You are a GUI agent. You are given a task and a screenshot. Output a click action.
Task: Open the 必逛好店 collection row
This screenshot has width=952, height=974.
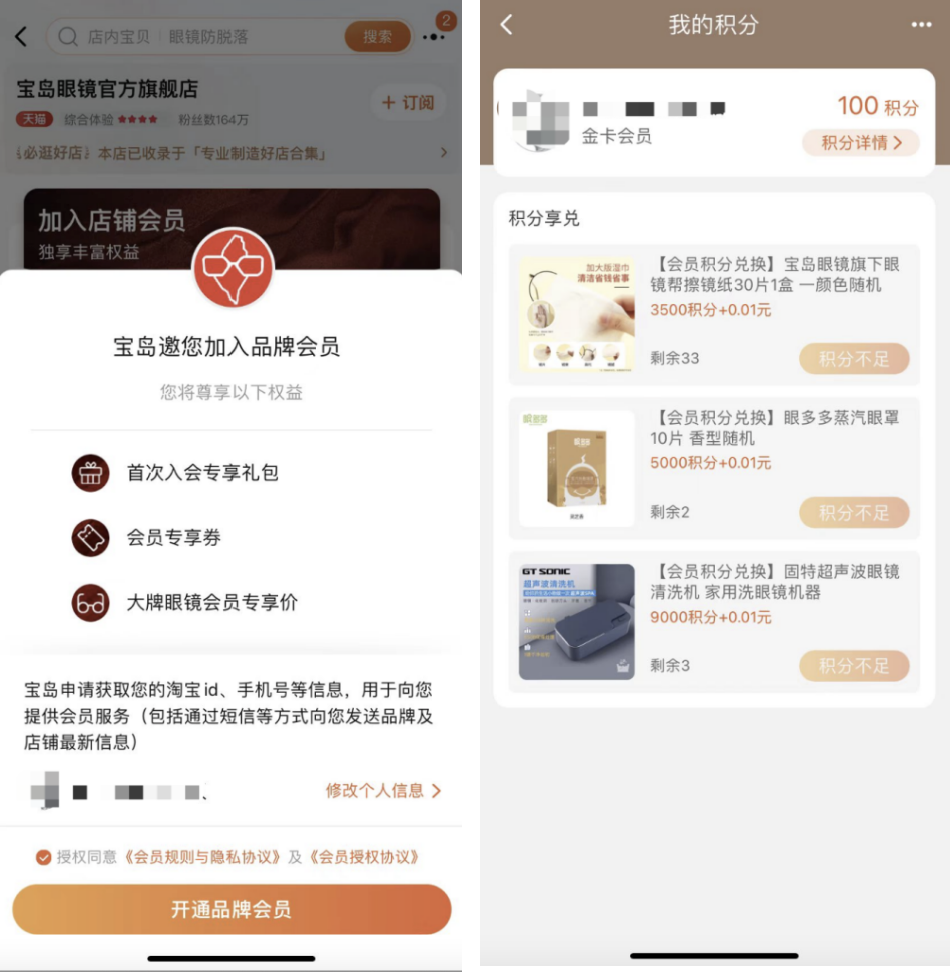click(232, 153)
